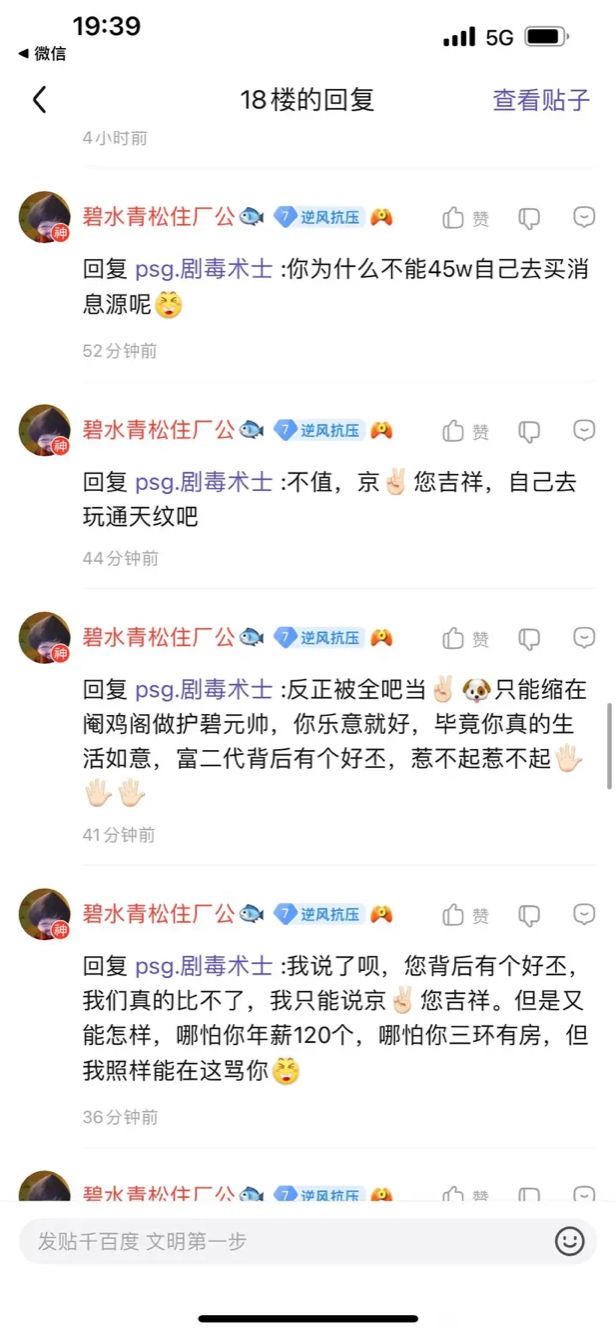Dislike the reply posted 52分钟前

point(529,217)
